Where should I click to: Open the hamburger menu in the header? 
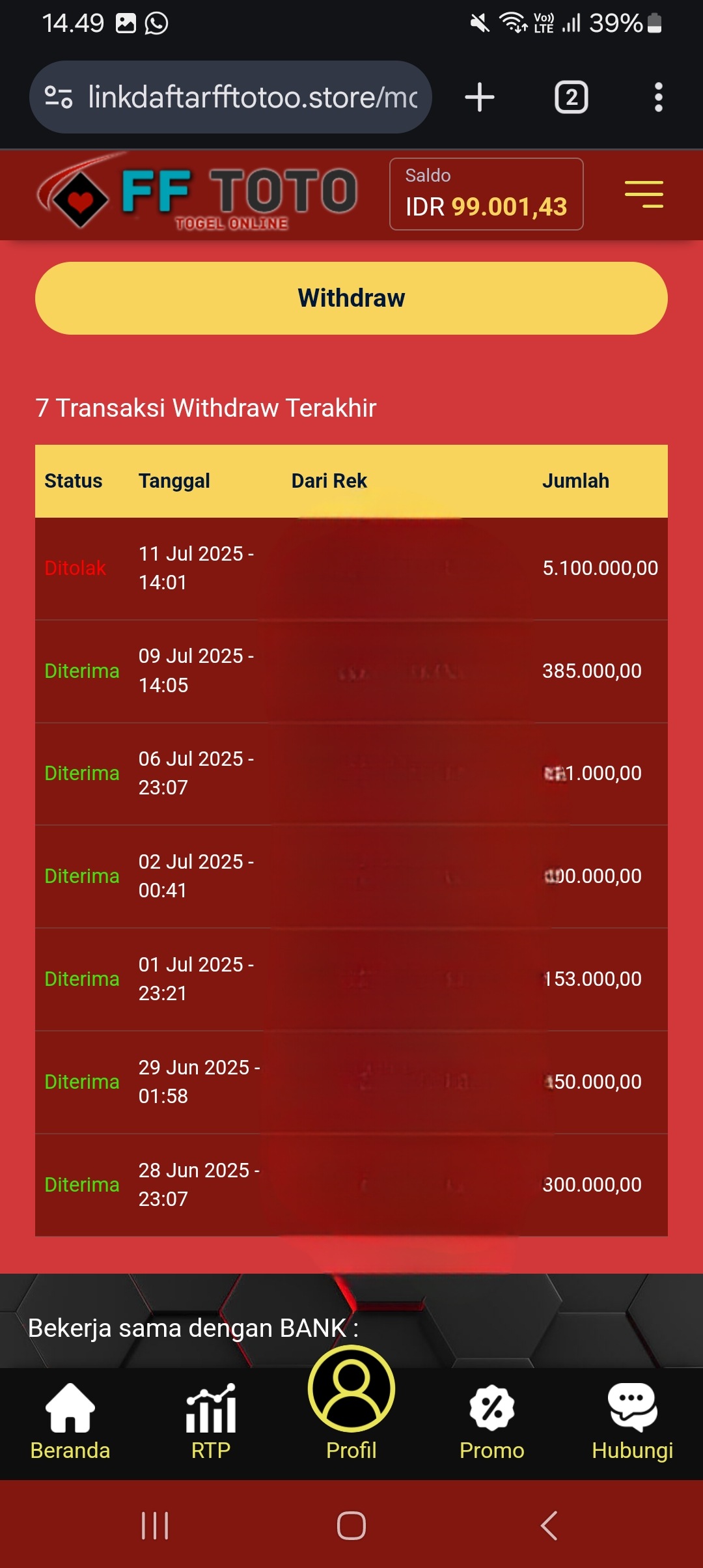[643, 195]
